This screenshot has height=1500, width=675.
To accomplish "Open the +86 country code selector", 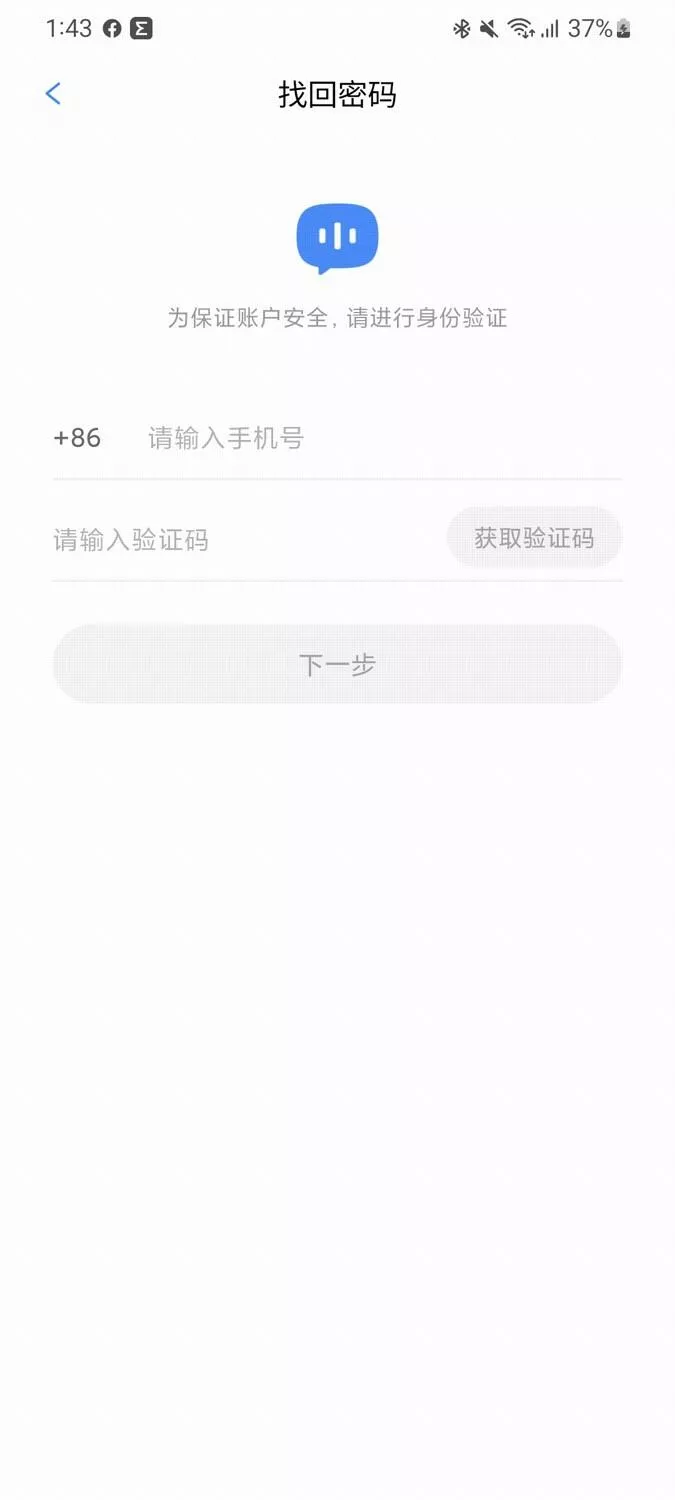I will pyautogui.click(x=77, y=438).
